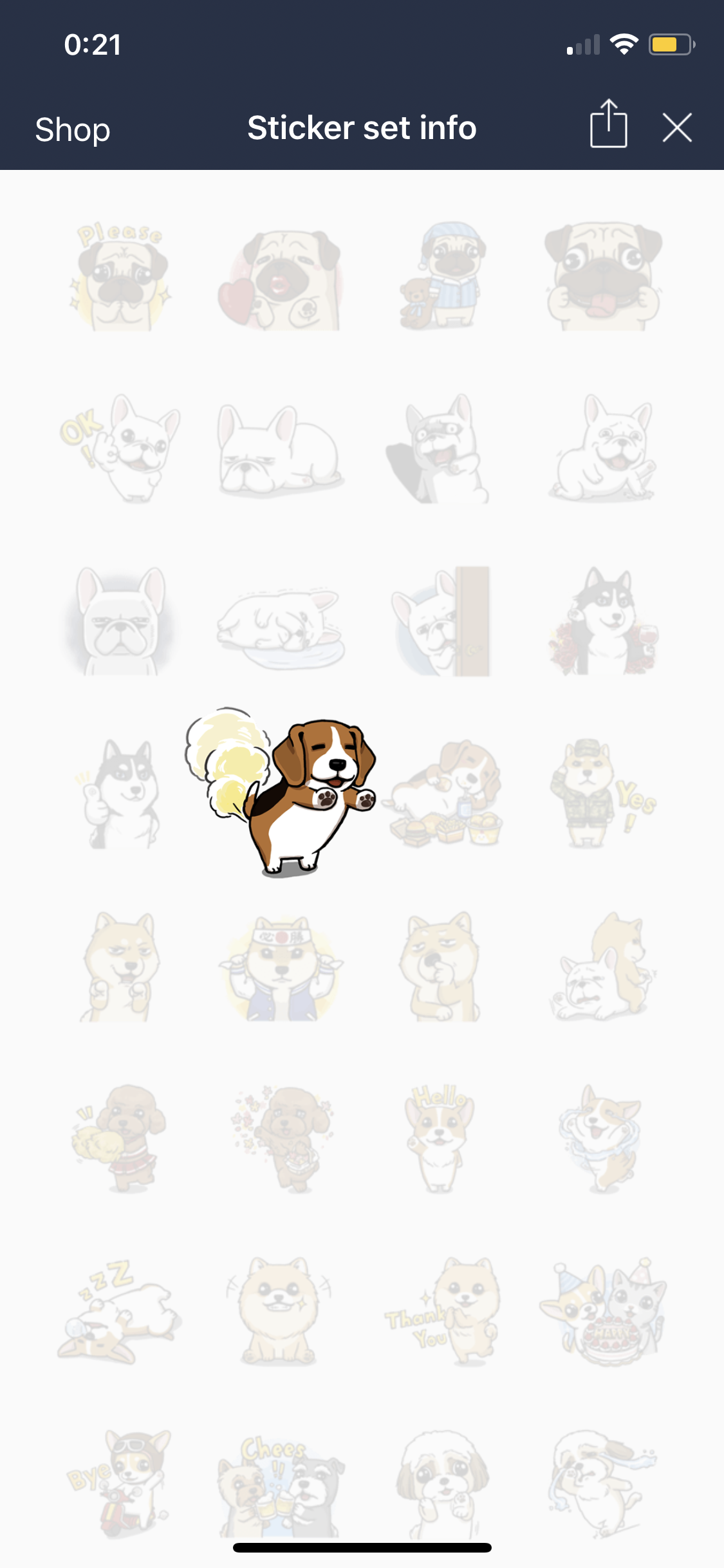This screenshot has height=1568, width=724.
Task: Preview the pug in pajamas with teddy sticker
Action: [x=442, y=277]
